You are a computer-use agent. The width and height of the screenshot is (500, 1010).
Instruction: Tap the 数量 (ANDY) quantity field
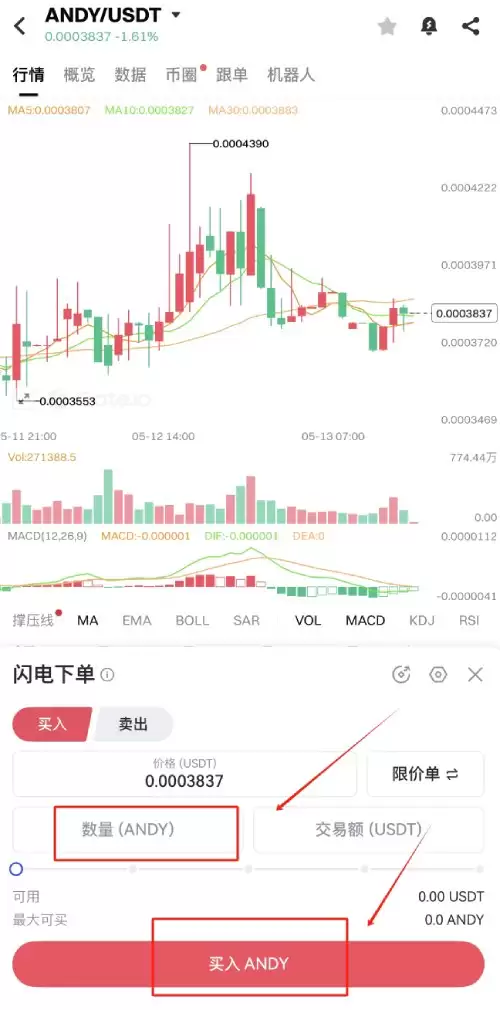click(128, 830)
